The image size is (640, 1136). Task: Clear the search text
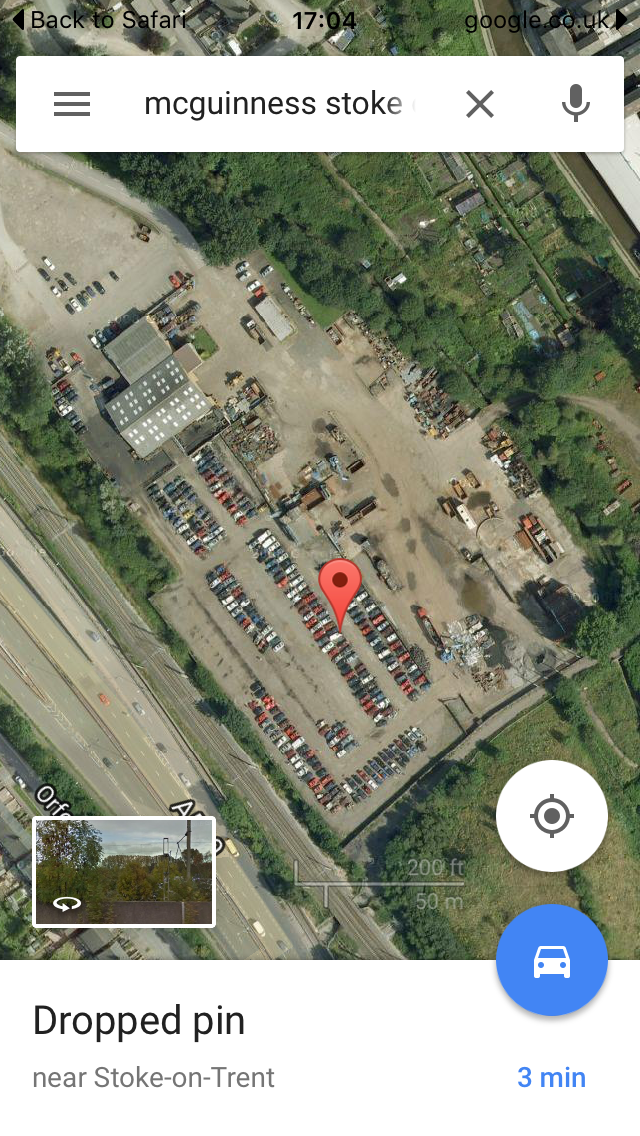[480, 104]
